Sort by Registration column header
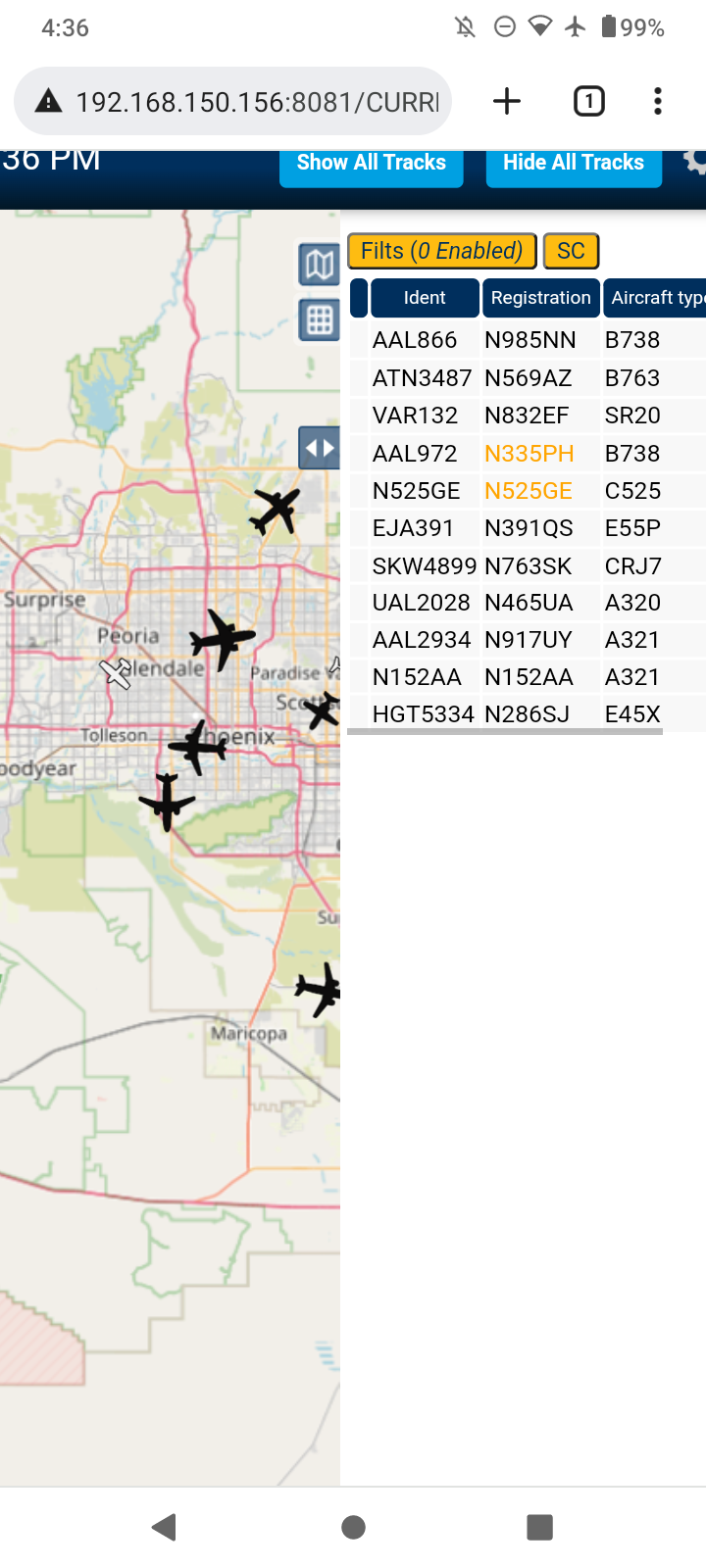Image resolution: width=706 pixels, height=1568 pixels. pos(541,298)
